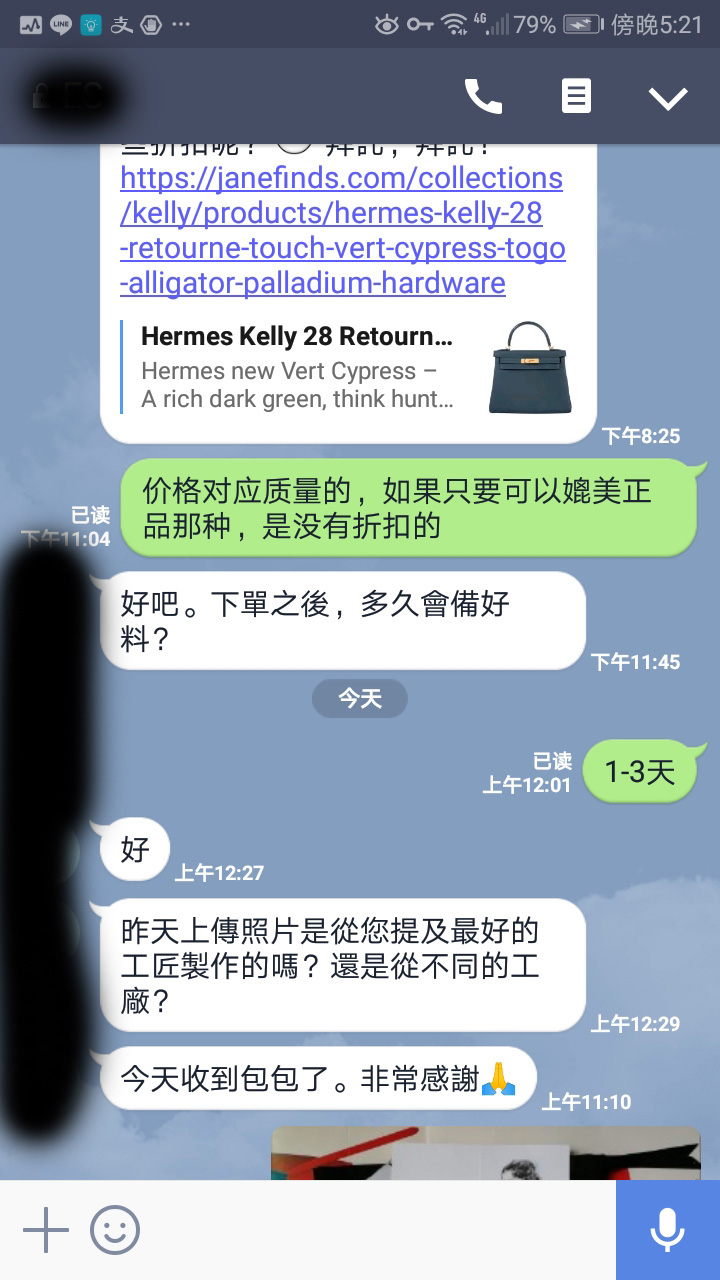The image size is (720, 1280).
Task: Open the Hermes Kelly 28 link preview card
Action: [348, 366]
